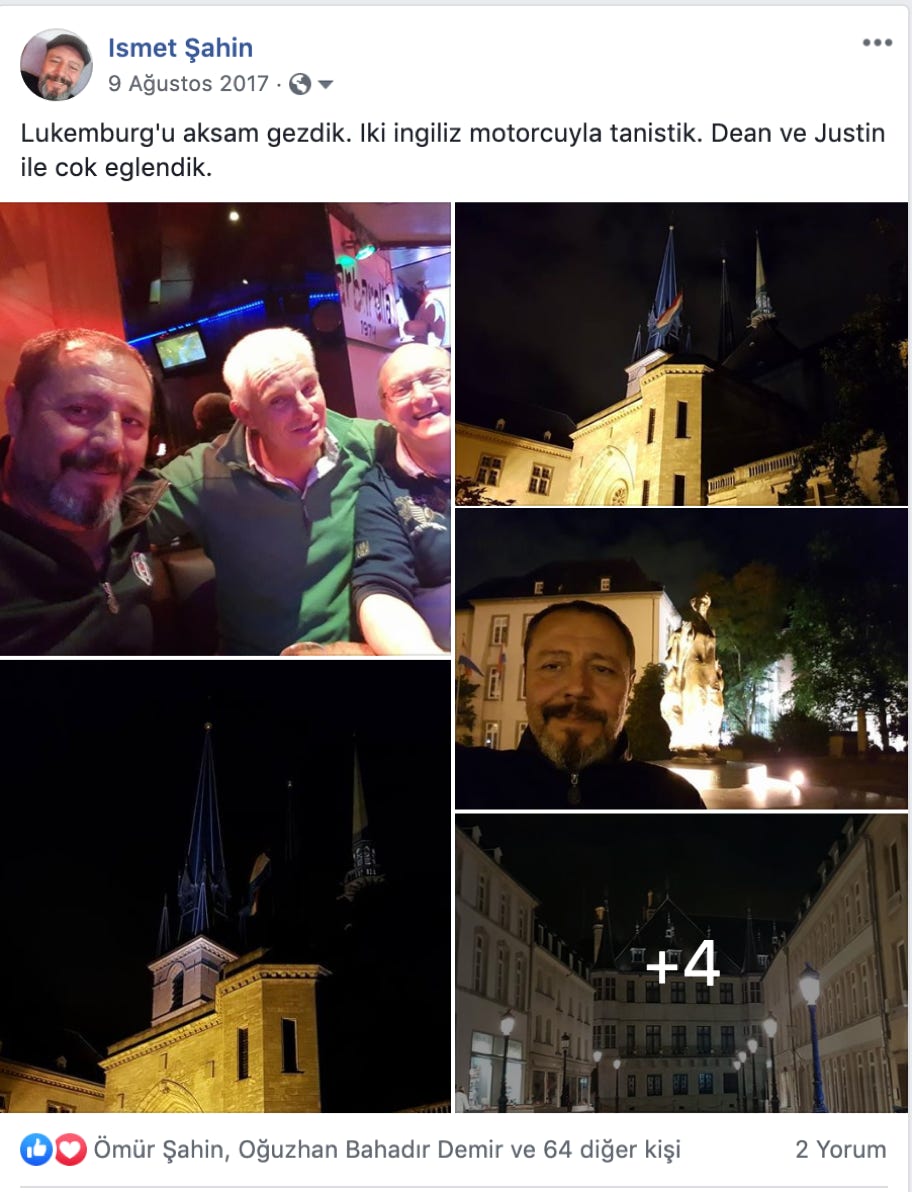Open the selfie photo with three men

coord(225,429)
